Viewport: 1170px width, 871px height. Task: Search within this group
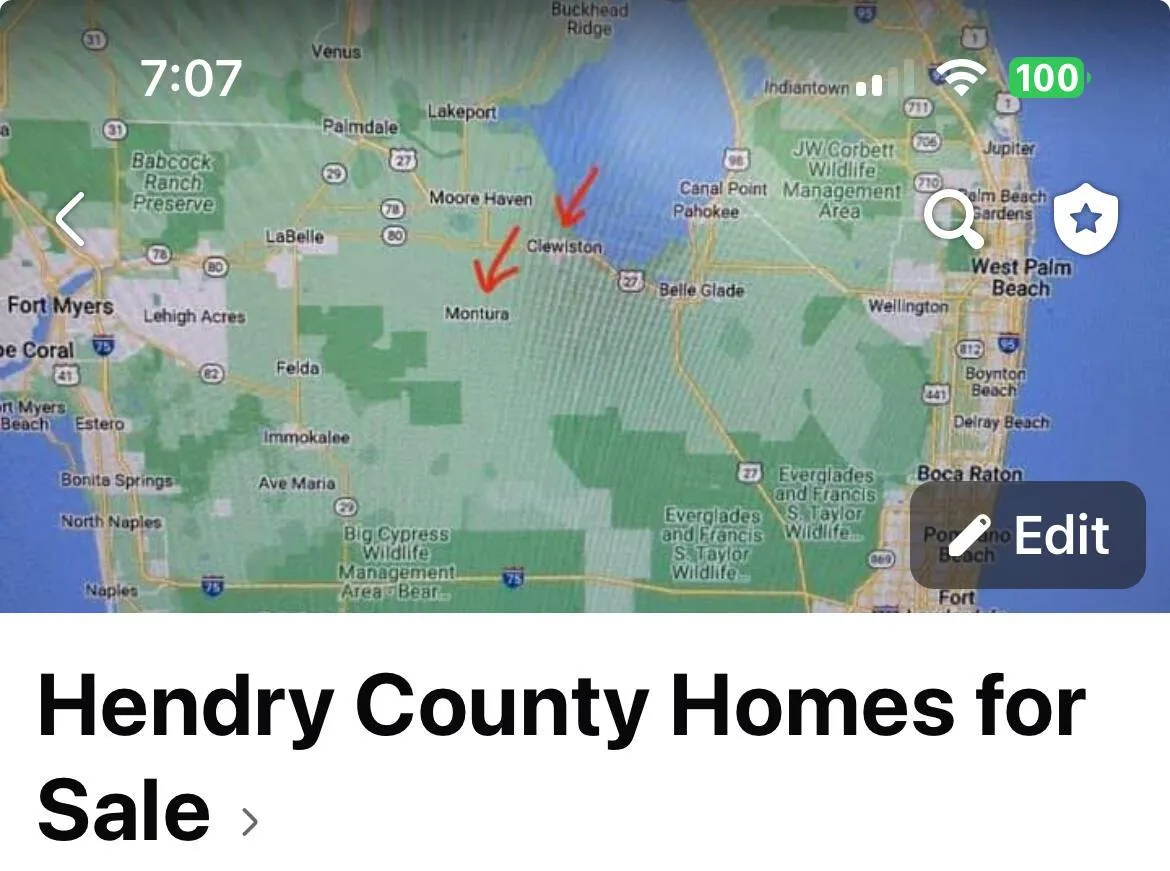click(x=952, y=218)
